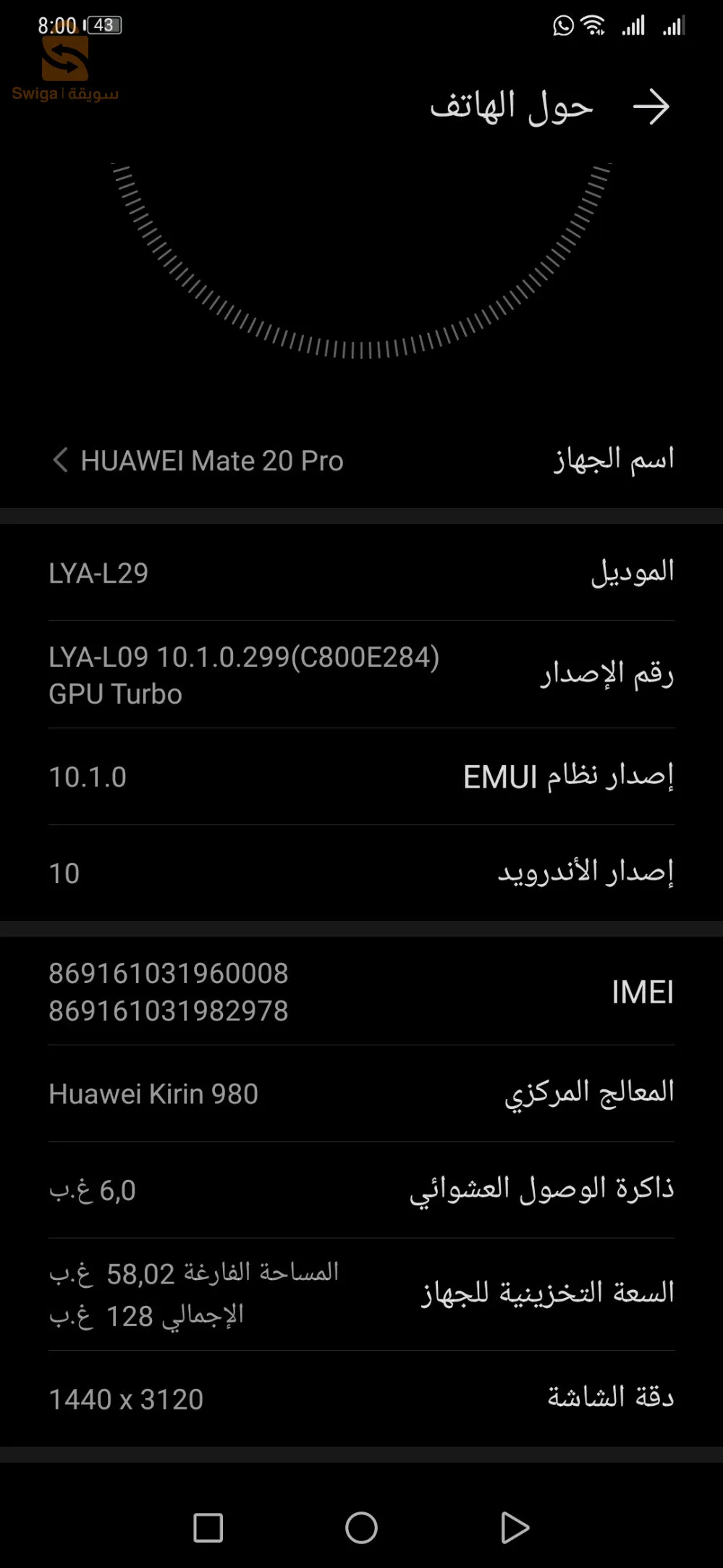This screenshot has height=1568, width=723.
Task: Open the رقم الإصدار build number row
Action: pyautogui.click(x=362, y=675)
